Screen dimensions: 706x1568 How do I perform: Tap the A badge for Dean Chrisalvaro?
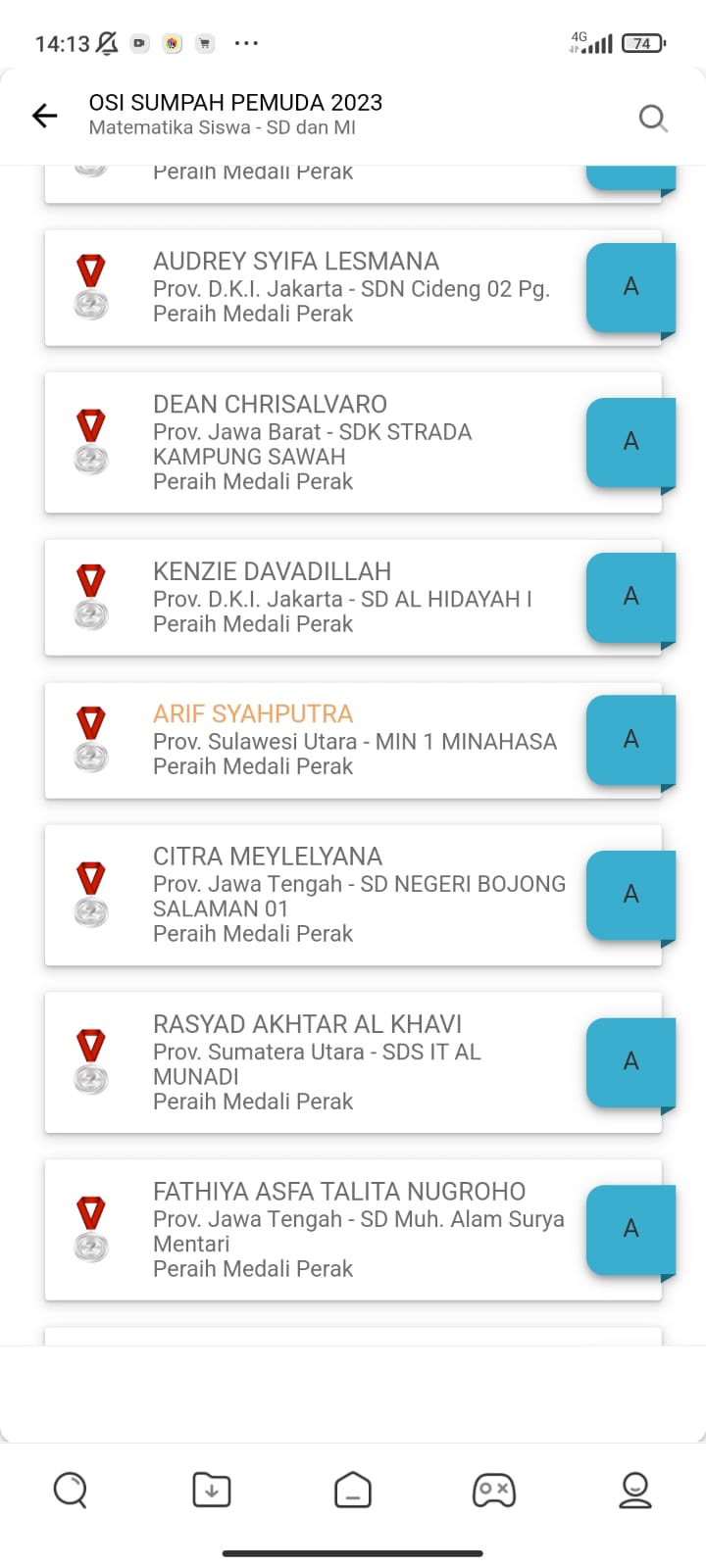pyautogui.click(x=630, y=442)
